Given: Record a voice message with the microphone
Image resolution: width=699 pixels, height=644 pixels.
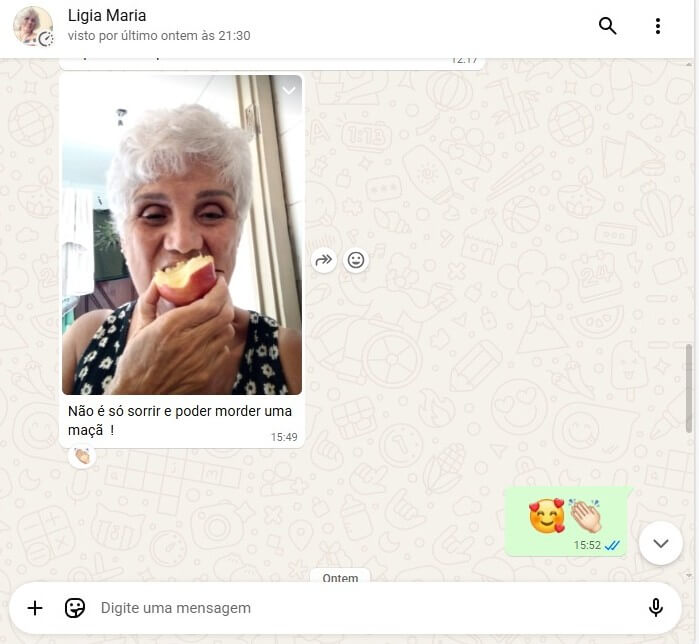Looking at the screenshot, I should [x=656, y=608].
